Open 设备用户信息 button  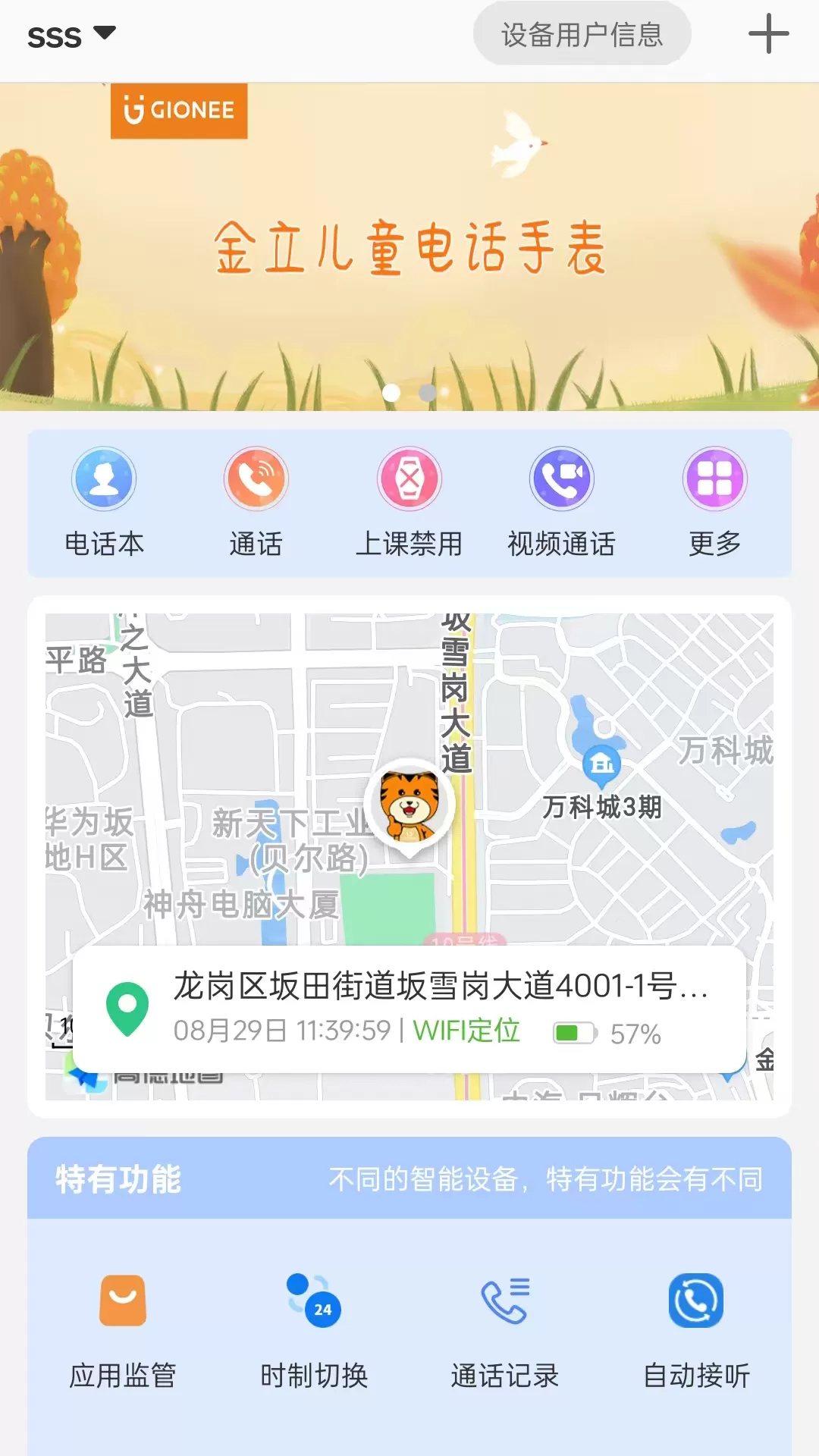582,34
